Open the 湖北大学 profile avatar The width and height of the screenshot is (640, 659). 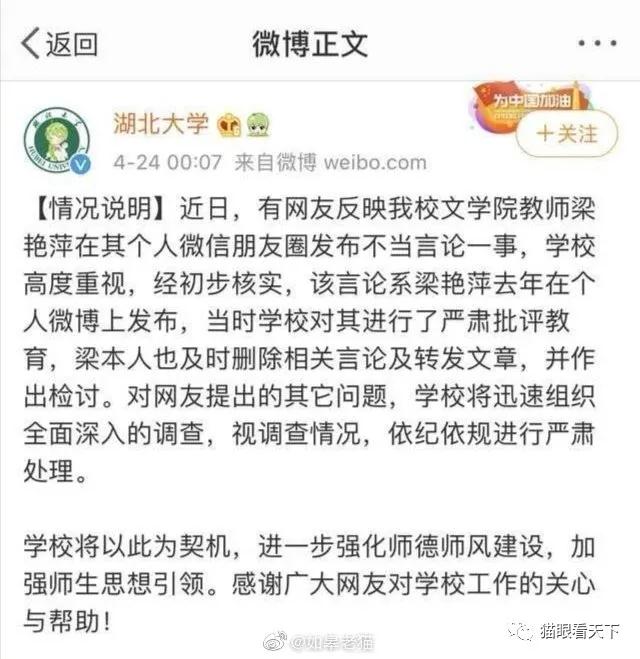point(57,140)
